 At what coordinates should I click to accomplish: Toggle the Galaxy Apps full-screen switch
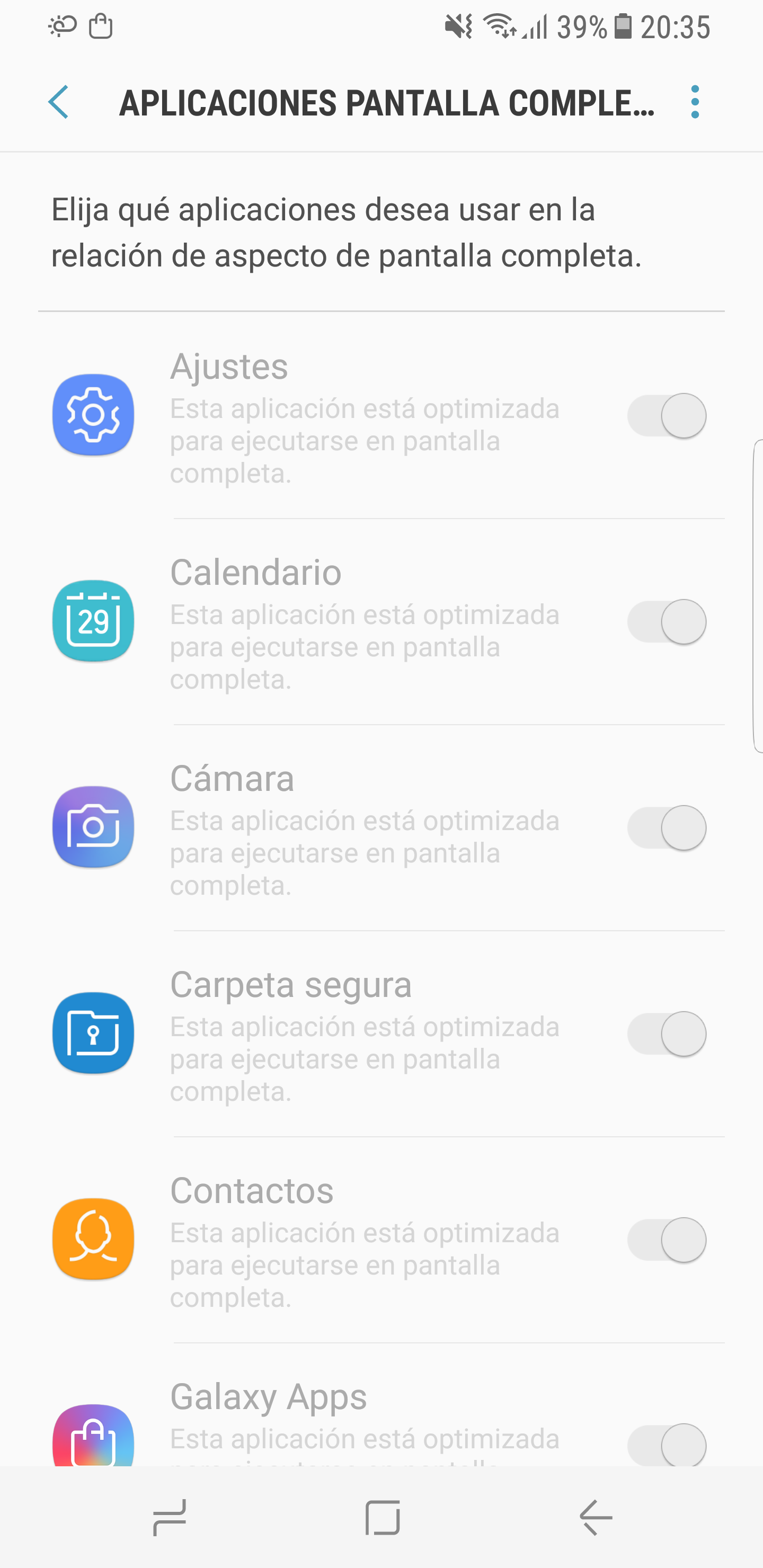(x=667, y=1445)
